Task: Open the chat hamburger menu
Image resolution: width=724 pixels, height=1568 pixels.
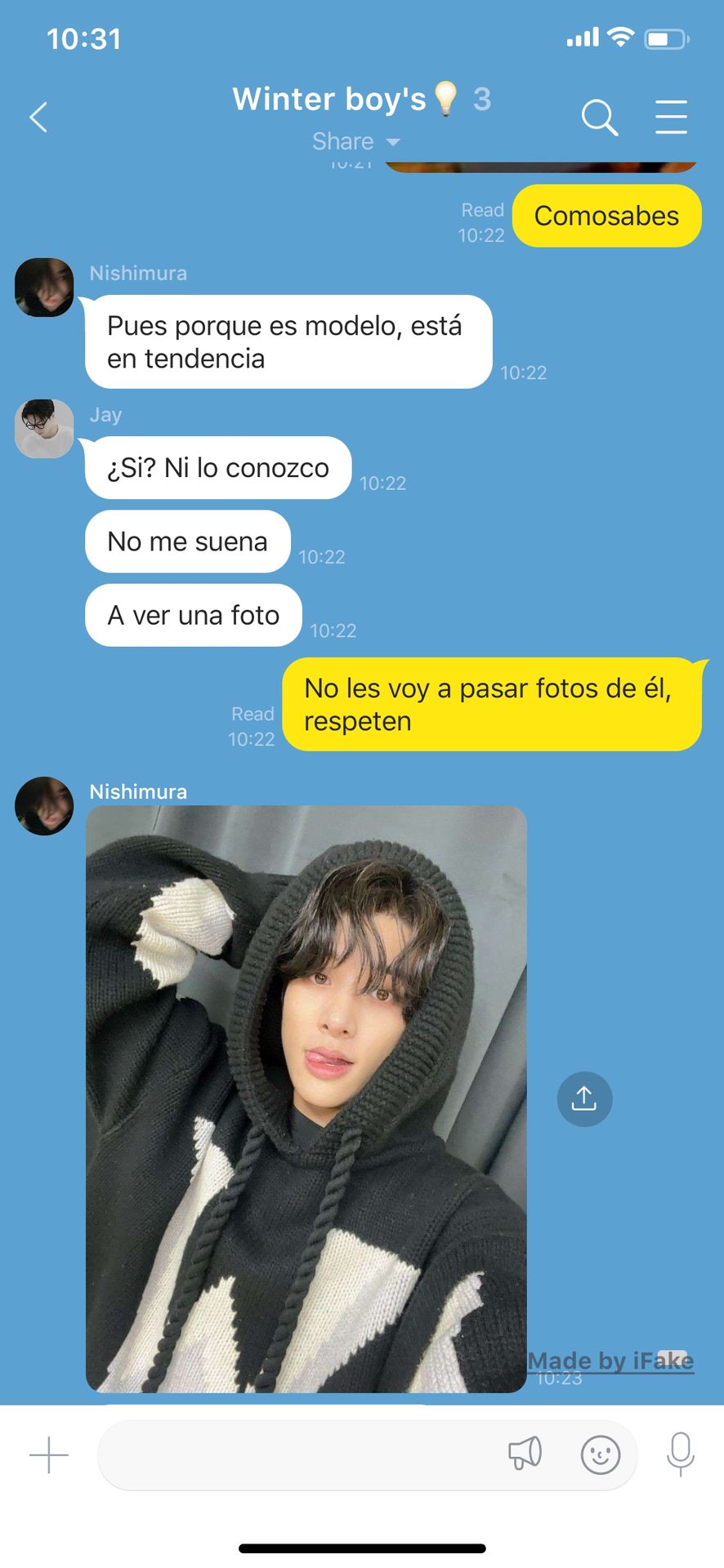Action: tap(671, 117)
